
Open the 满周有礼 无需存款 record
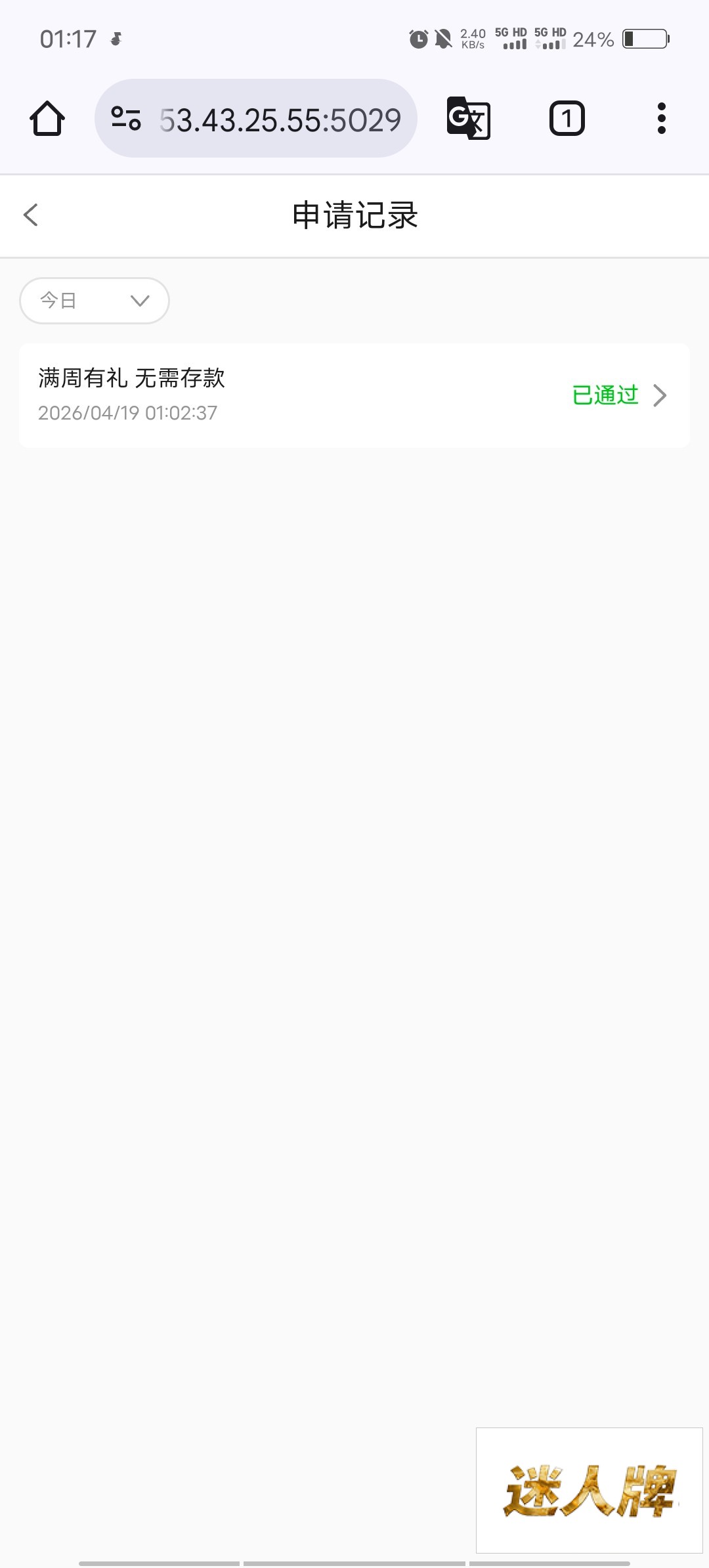click(x=354, y=395)
